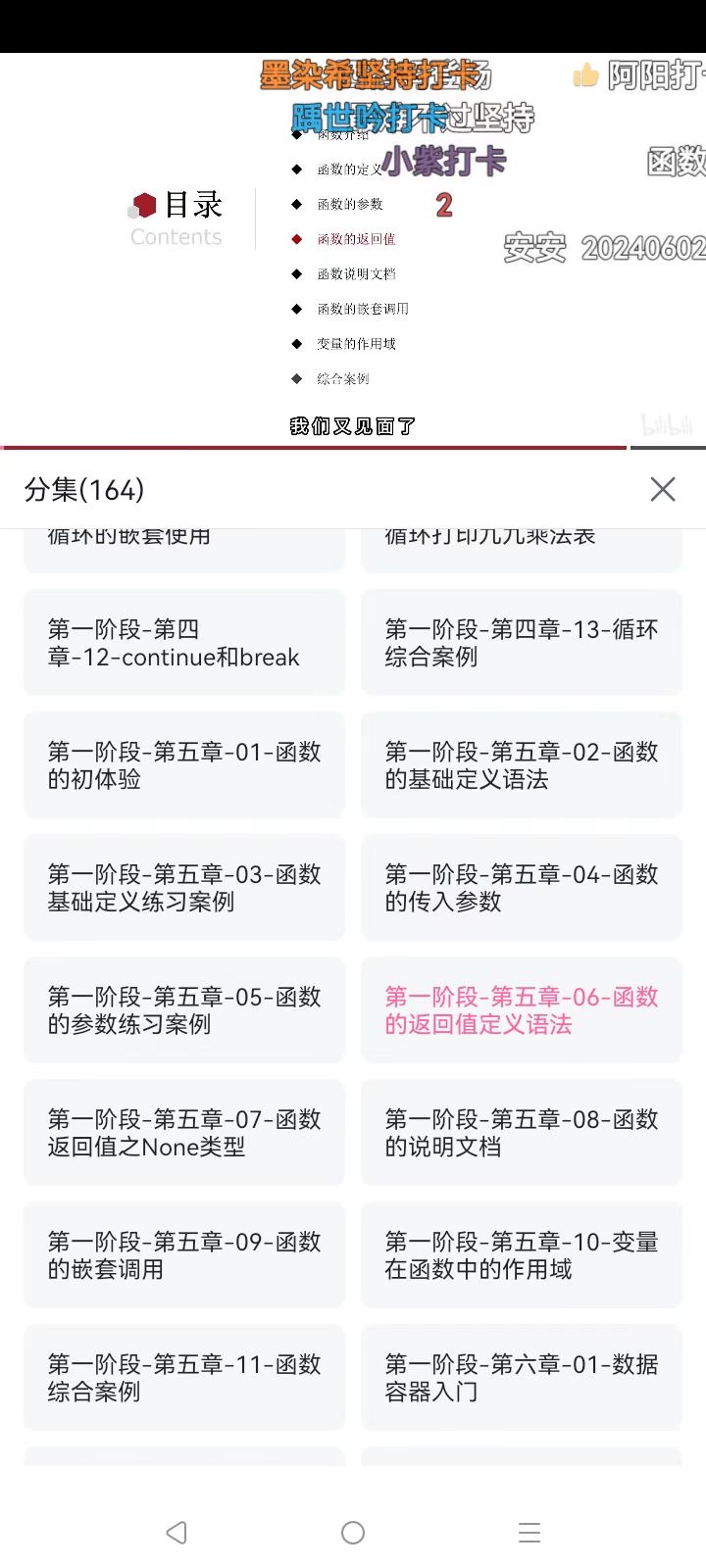Select episode 第五章-03-函数基础定义练习案例
The height and width of the screenshot is (1568, 706).
[x=184, y=888]
